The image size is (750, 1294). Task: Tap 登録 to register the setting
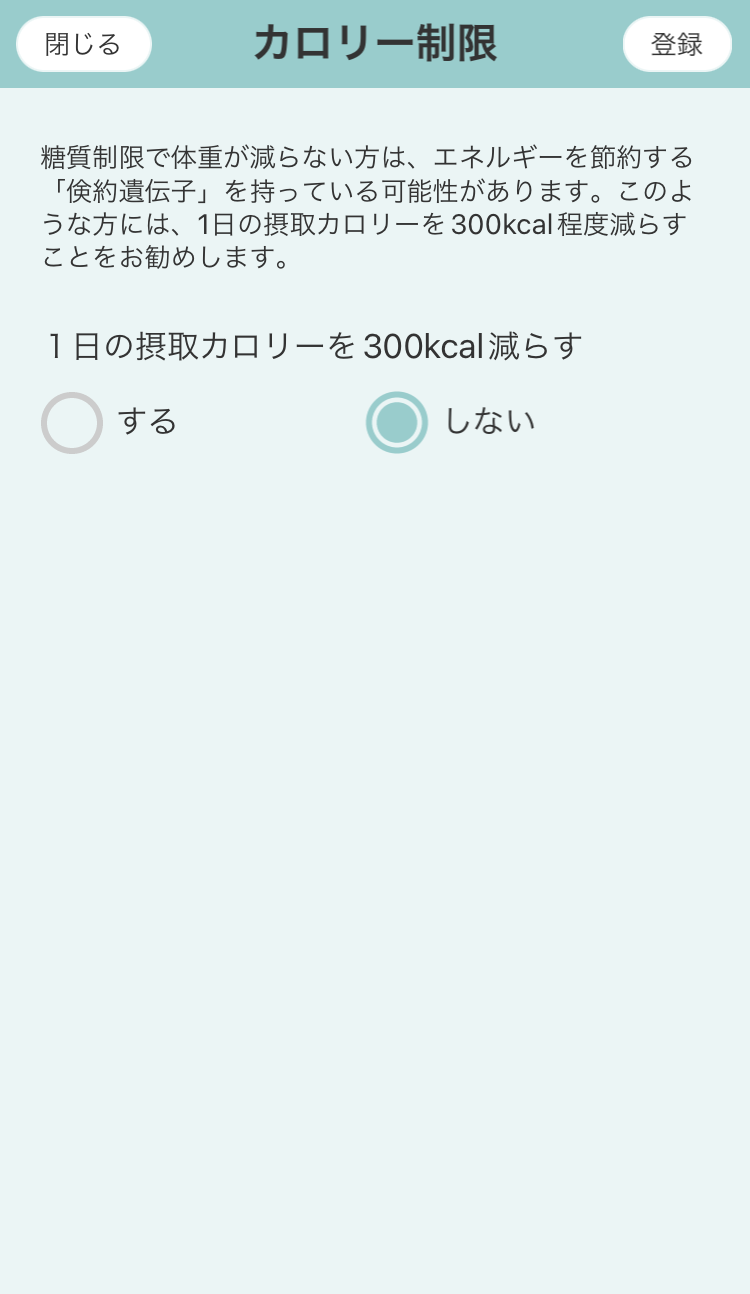[x=677, y=44]
